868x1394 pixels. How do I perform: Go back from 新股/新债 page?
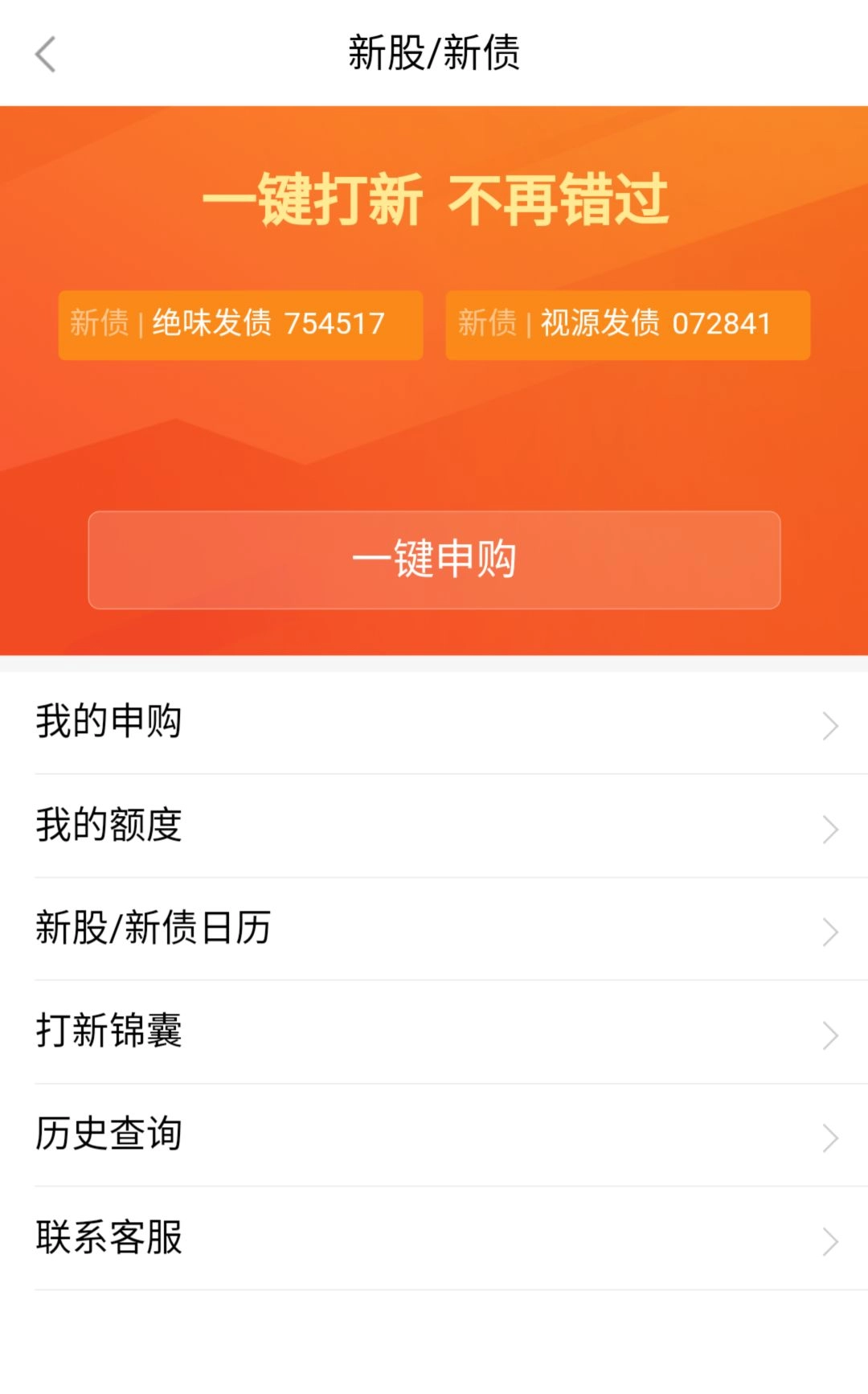tap(46, 55)
